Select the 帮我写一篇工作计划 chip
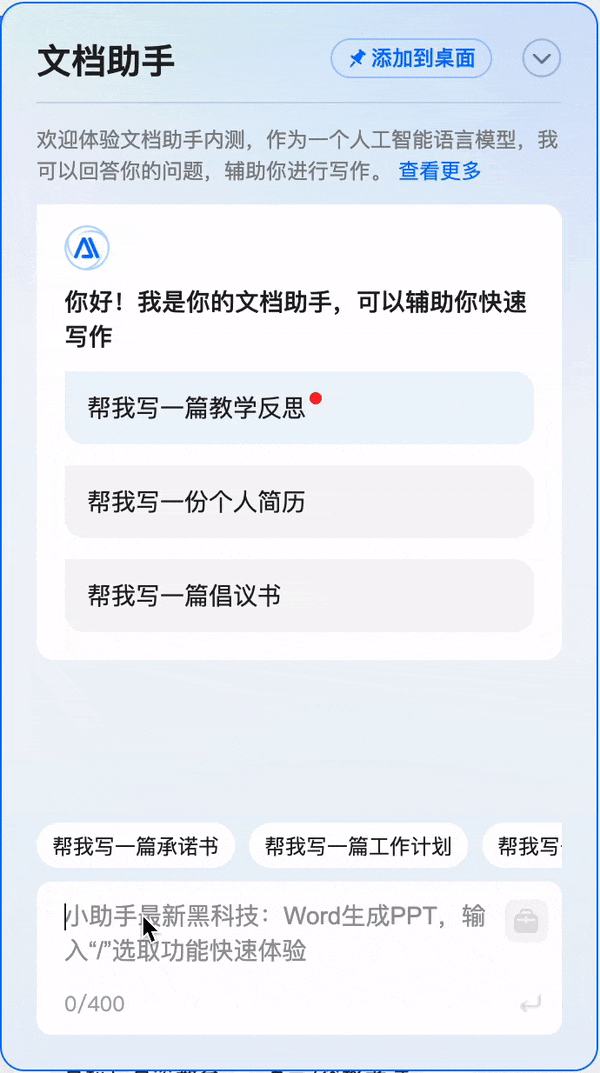Screen dimensions: 600x1073 click(358, 847)
